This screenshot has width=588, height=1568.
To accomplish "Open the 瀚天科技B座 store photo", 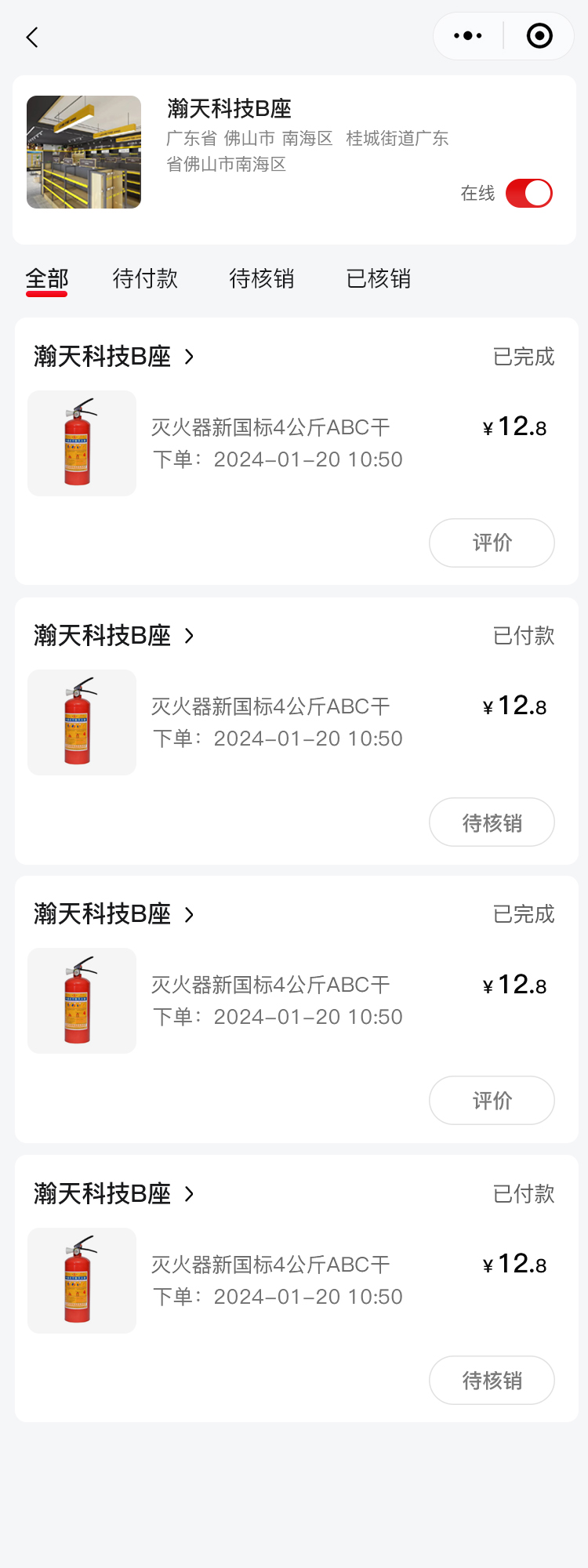I will (x=84, y=152).
